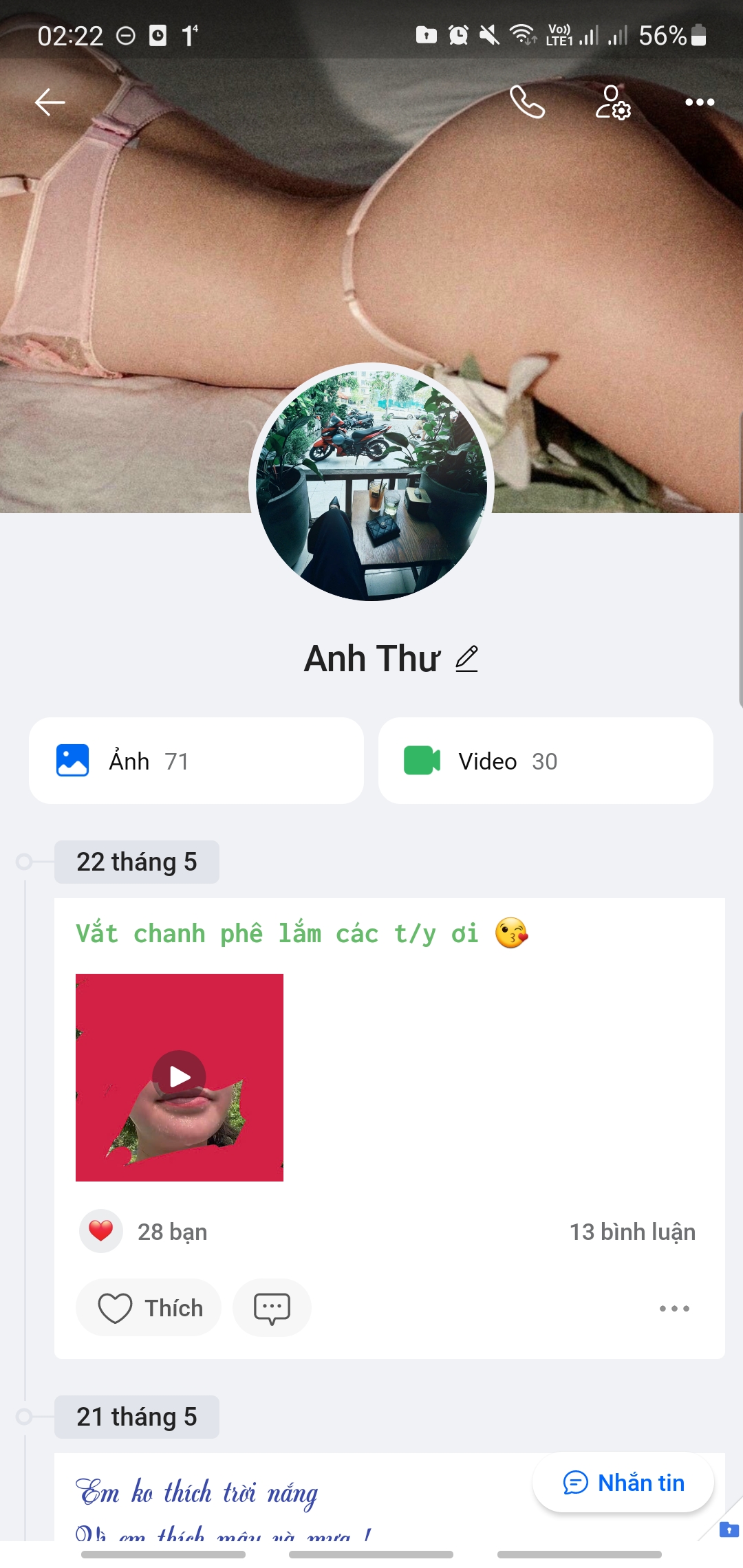Send a message via Nhắn tin
743x1568 pixels.
623,1483
